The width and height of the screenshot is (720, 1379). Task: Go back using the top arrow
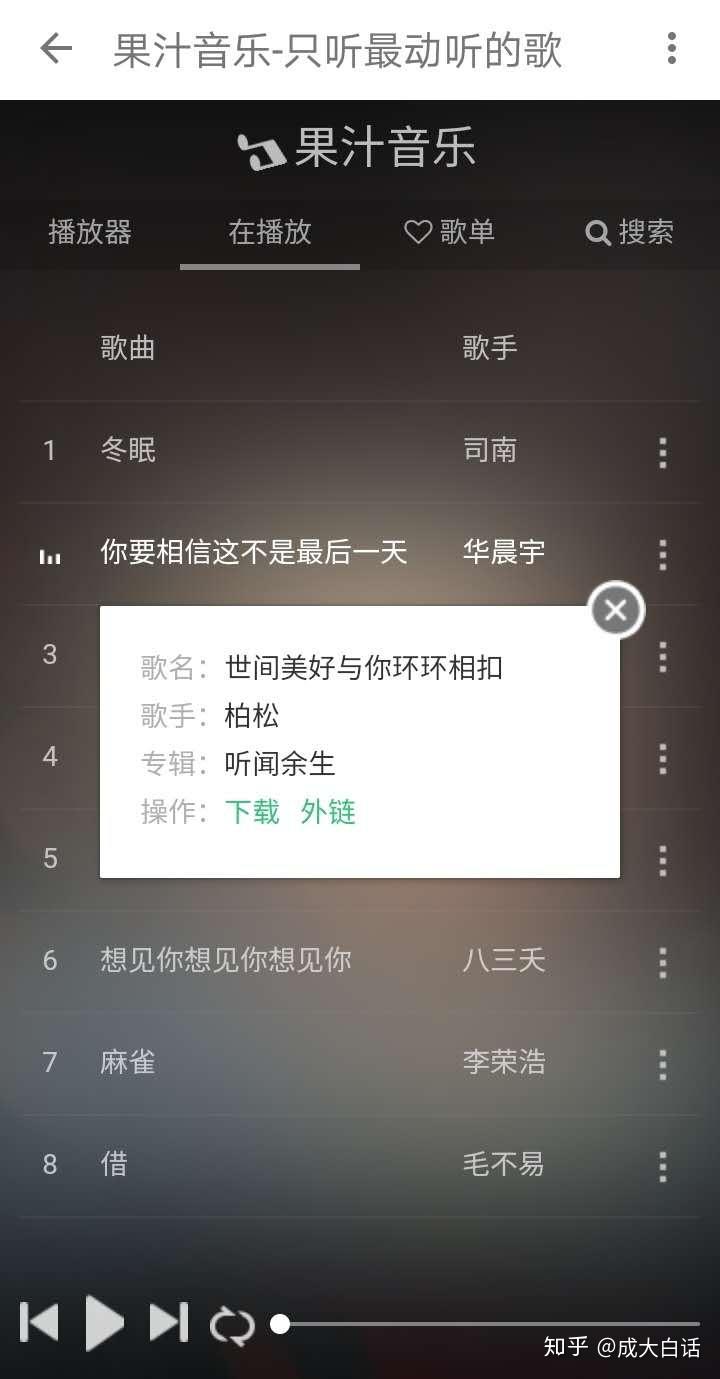pyautogui.click(x=56, y=49)
